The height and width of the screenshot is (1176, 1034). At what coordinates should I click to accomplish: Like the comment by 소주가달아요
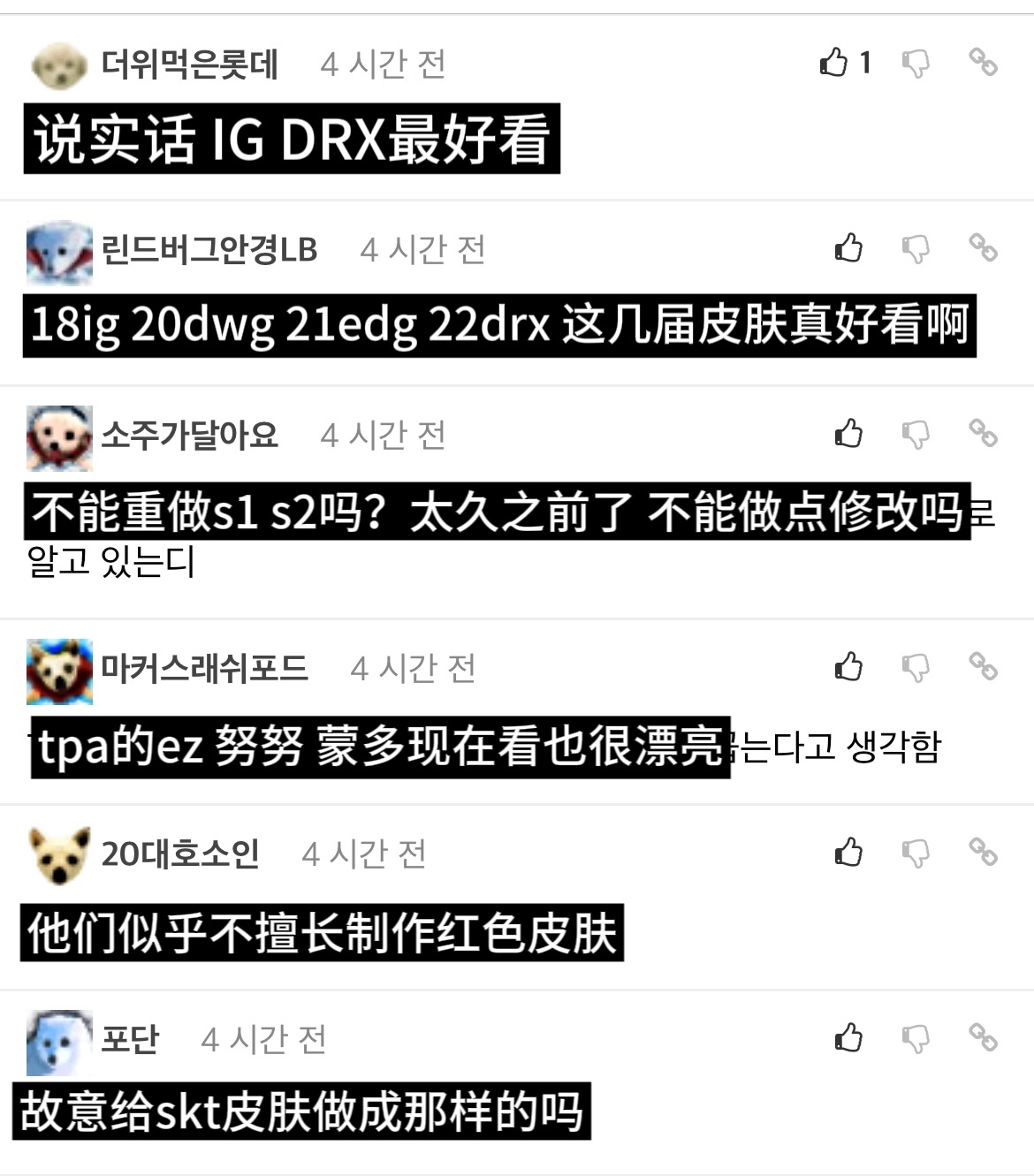(848, 434)
